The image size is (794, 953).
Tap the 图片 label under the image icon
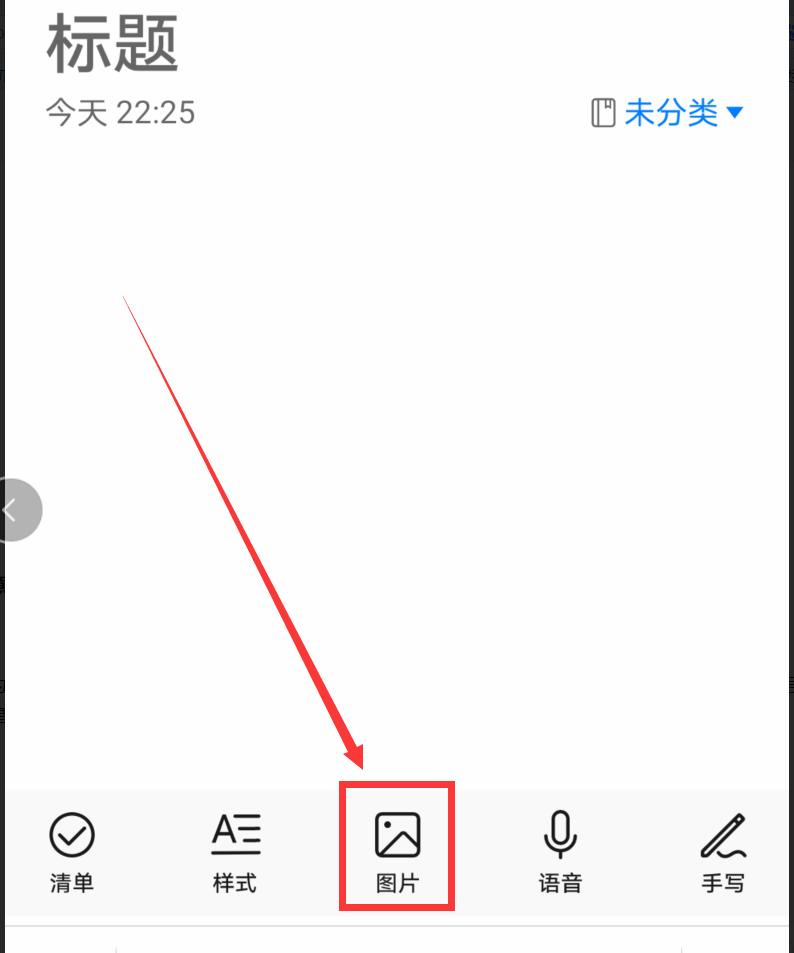(x=396, y=883)
